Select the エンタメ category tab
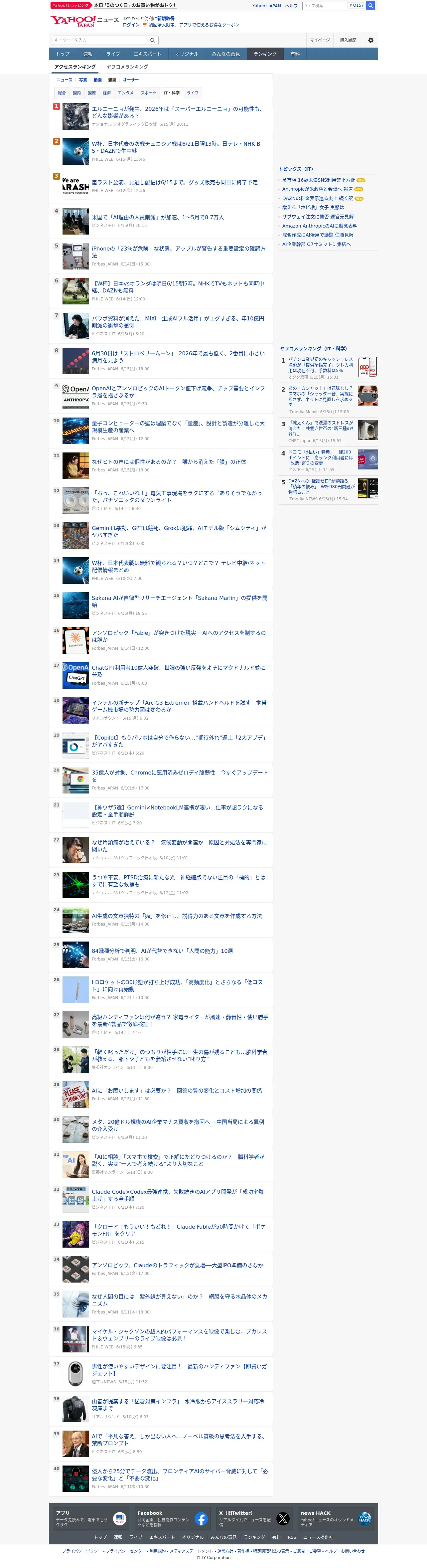The width and height of the screenshot is (427, 1568). (x=125, y=93)
